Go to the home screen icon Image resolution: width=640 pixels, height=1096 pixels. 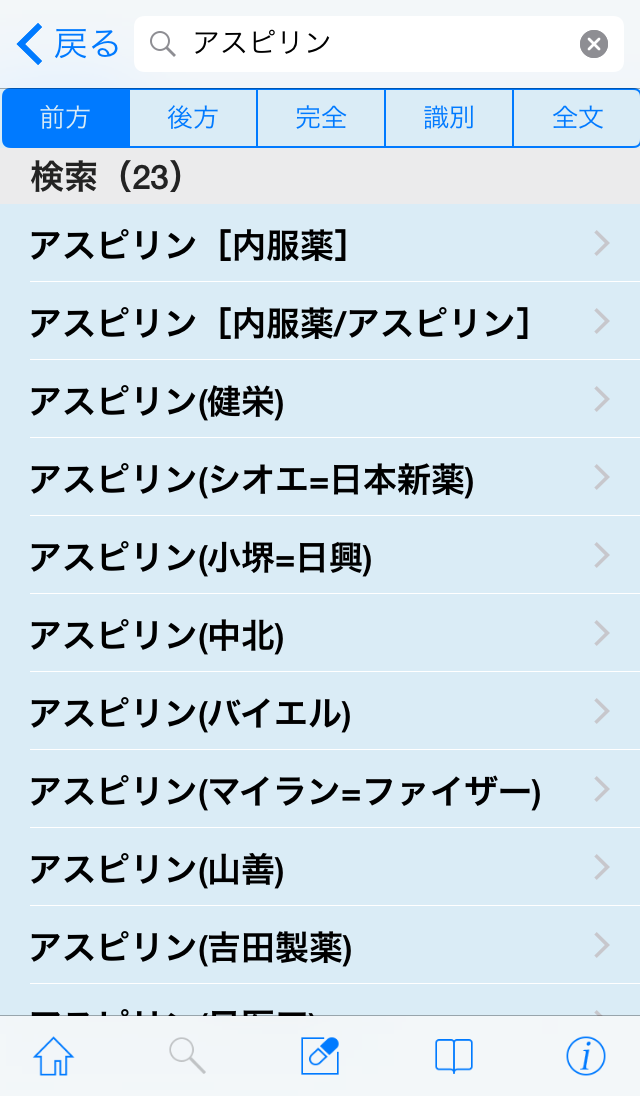[54, 1056]
